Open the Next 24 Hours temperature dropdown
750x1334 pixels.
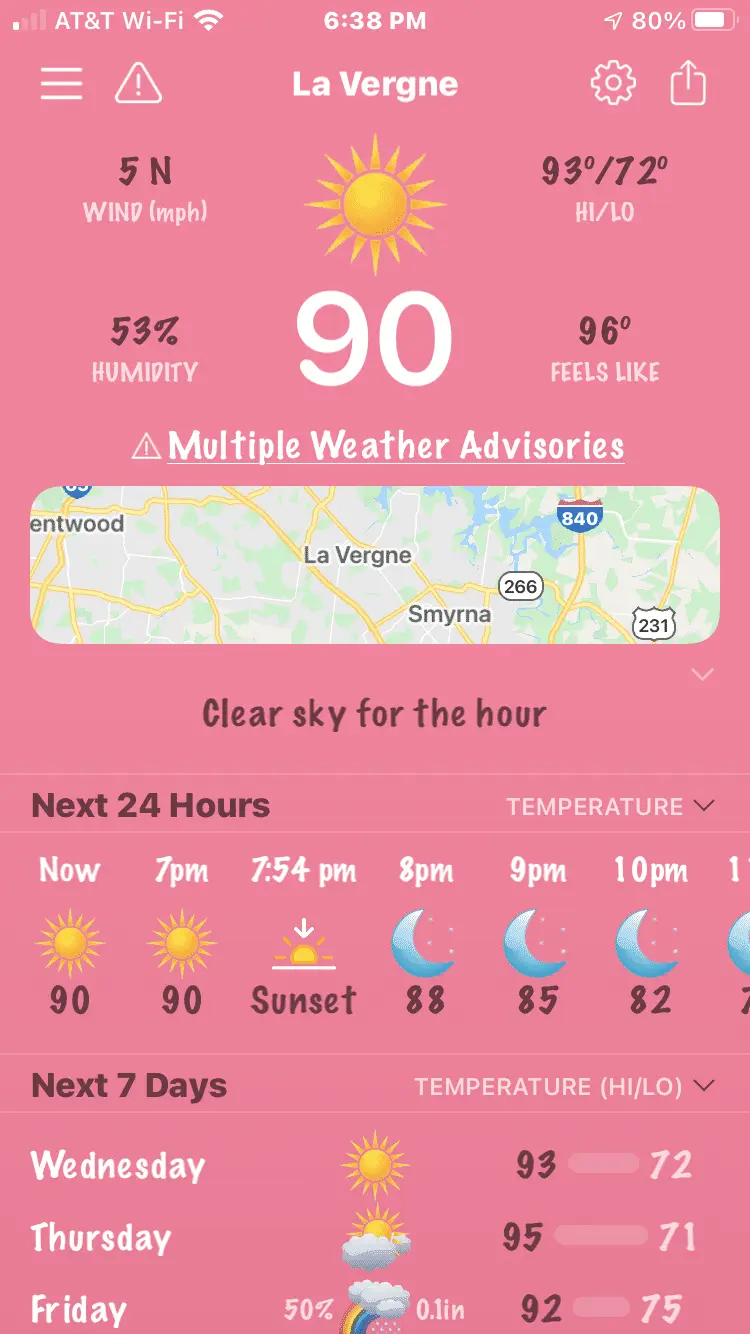click(x=610, y=806)
